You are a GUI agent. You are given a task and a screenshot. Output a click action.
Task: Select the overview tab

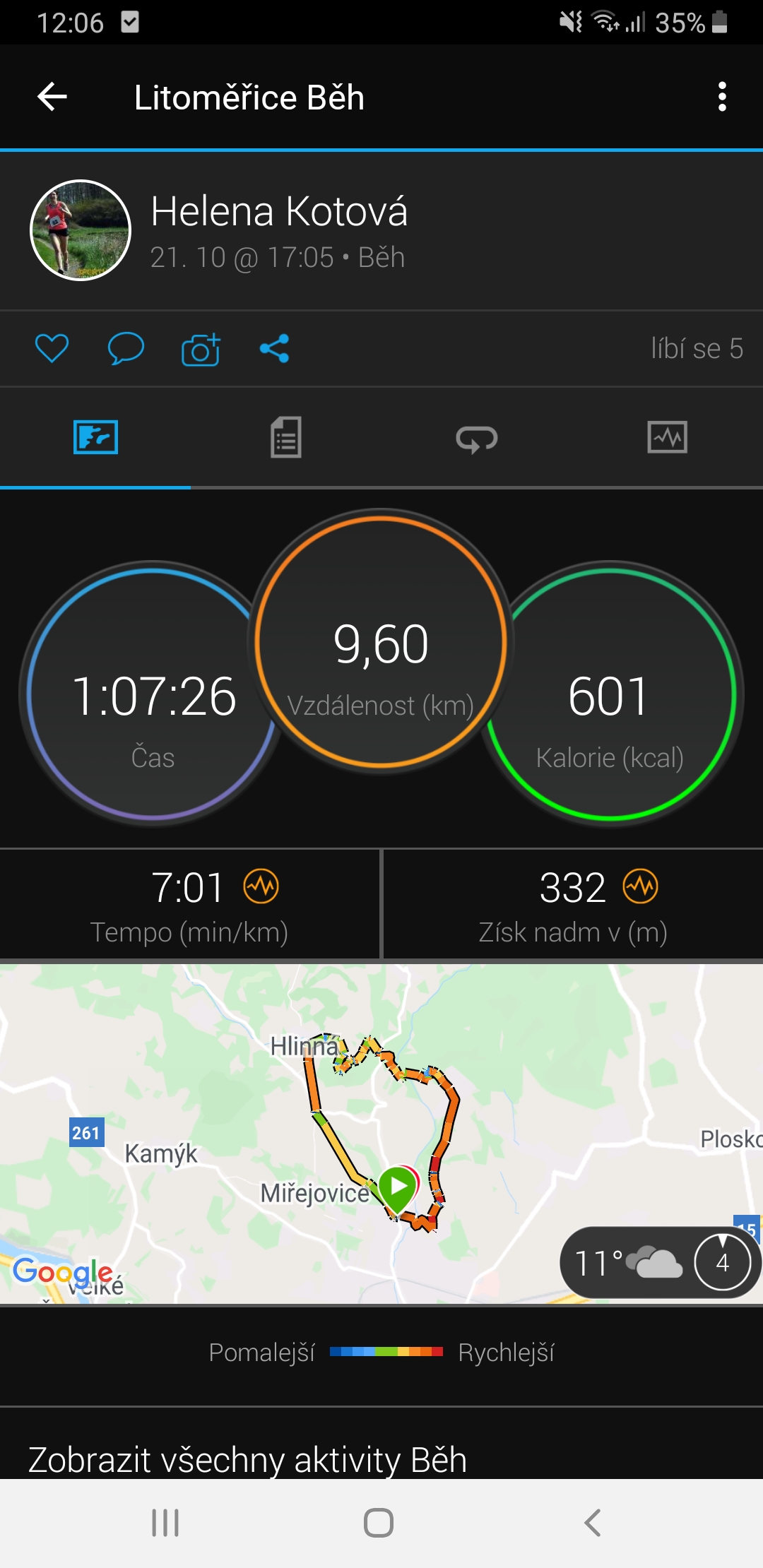coord(95,437)
